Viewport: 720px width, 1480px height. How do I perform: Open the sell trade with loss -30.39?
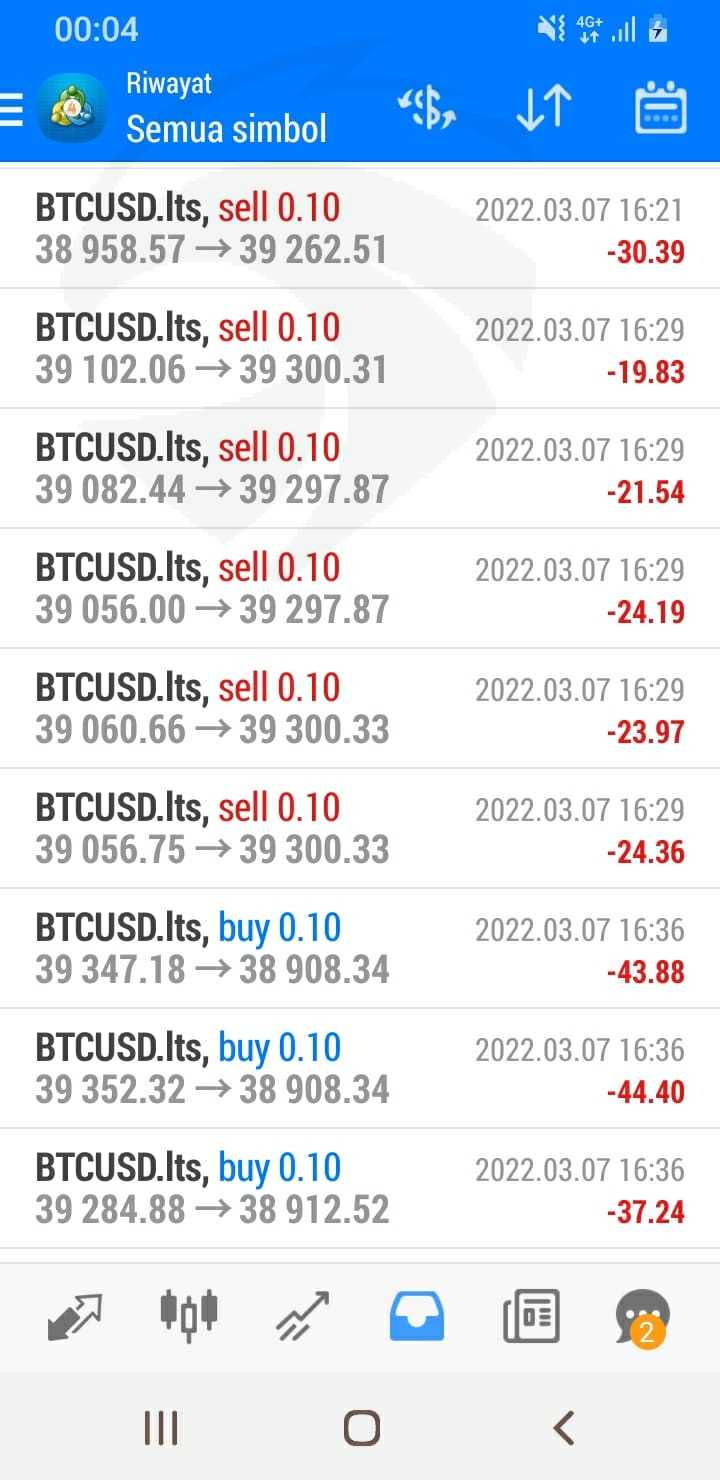tap(360, 229)
